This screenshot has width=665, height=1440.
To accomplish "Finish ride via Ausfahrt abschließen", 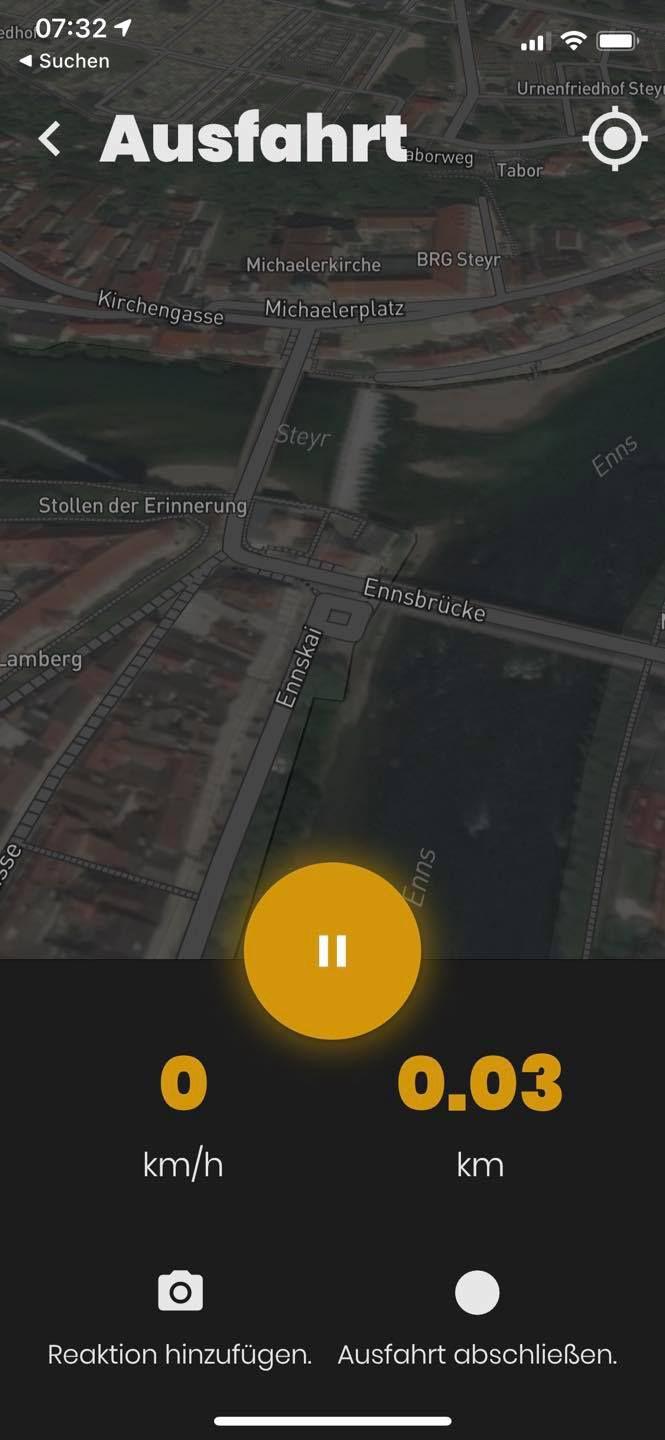I will 477,1293.
